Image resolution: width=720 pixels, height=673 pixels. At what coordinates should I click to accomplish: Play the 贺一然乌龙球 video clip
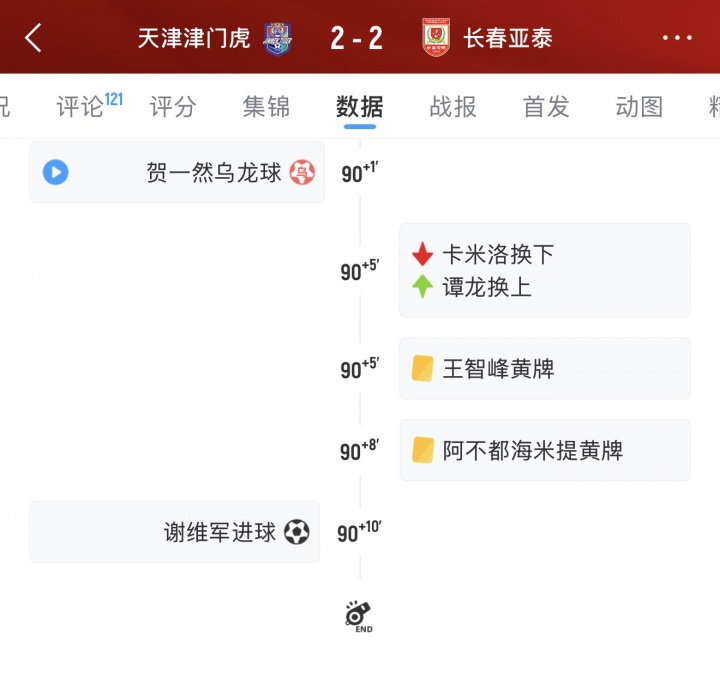[x=55, y=172]
